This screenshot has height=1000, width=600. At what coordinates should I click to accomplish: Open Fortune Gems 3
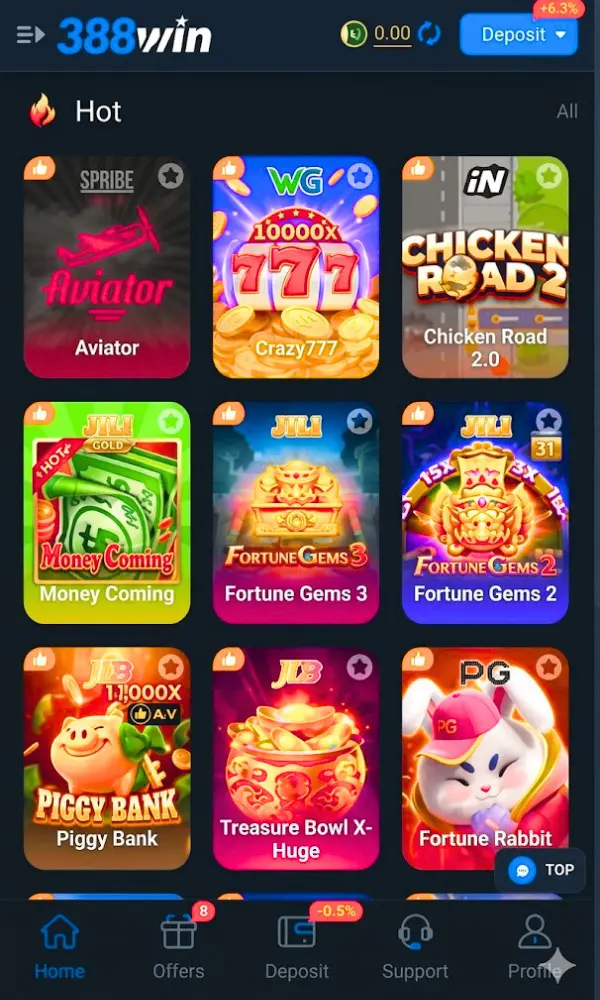pos(296,513)
